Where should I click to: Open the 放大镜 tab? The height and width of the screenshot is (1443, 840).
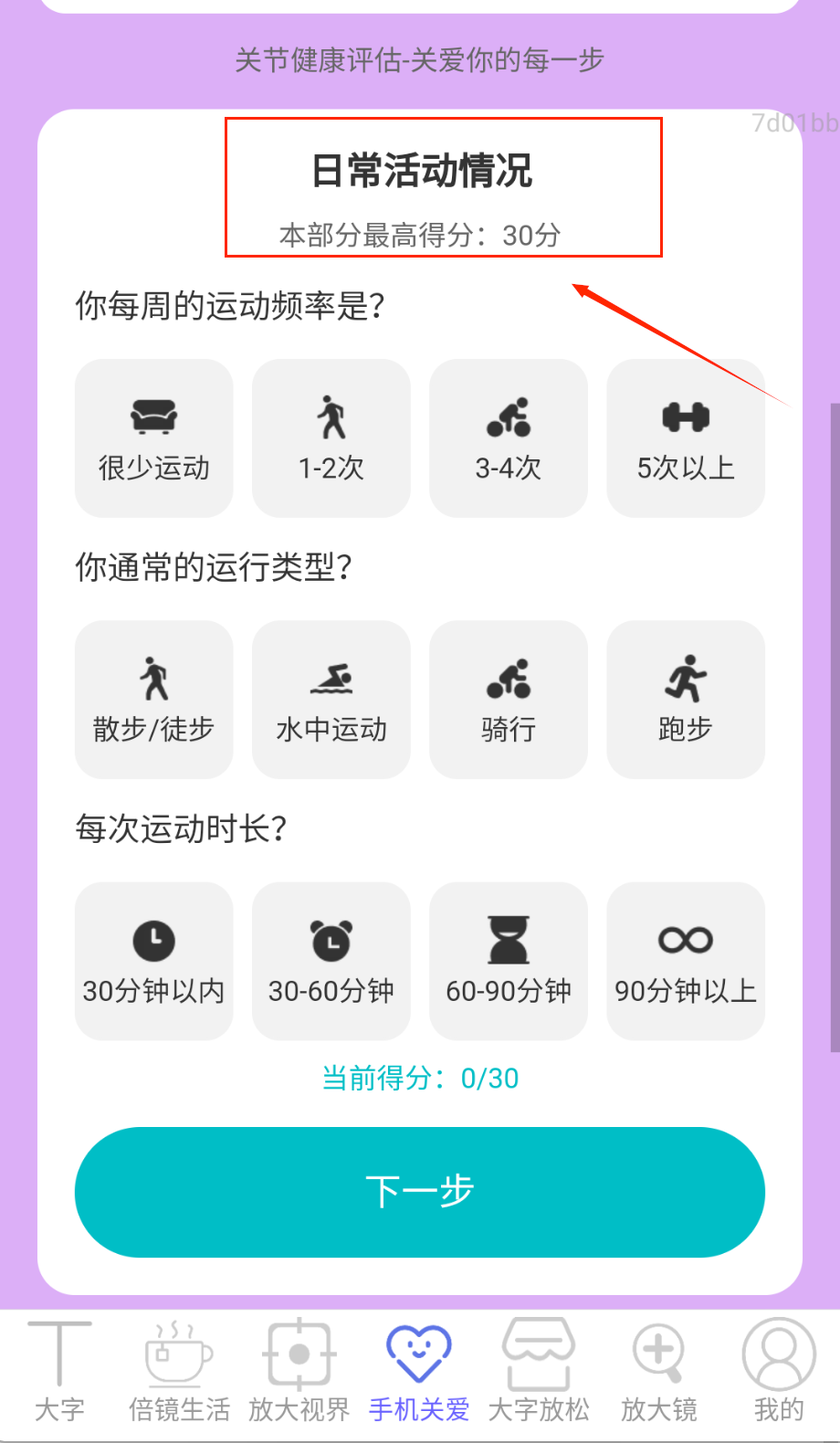click(658, 1372)
